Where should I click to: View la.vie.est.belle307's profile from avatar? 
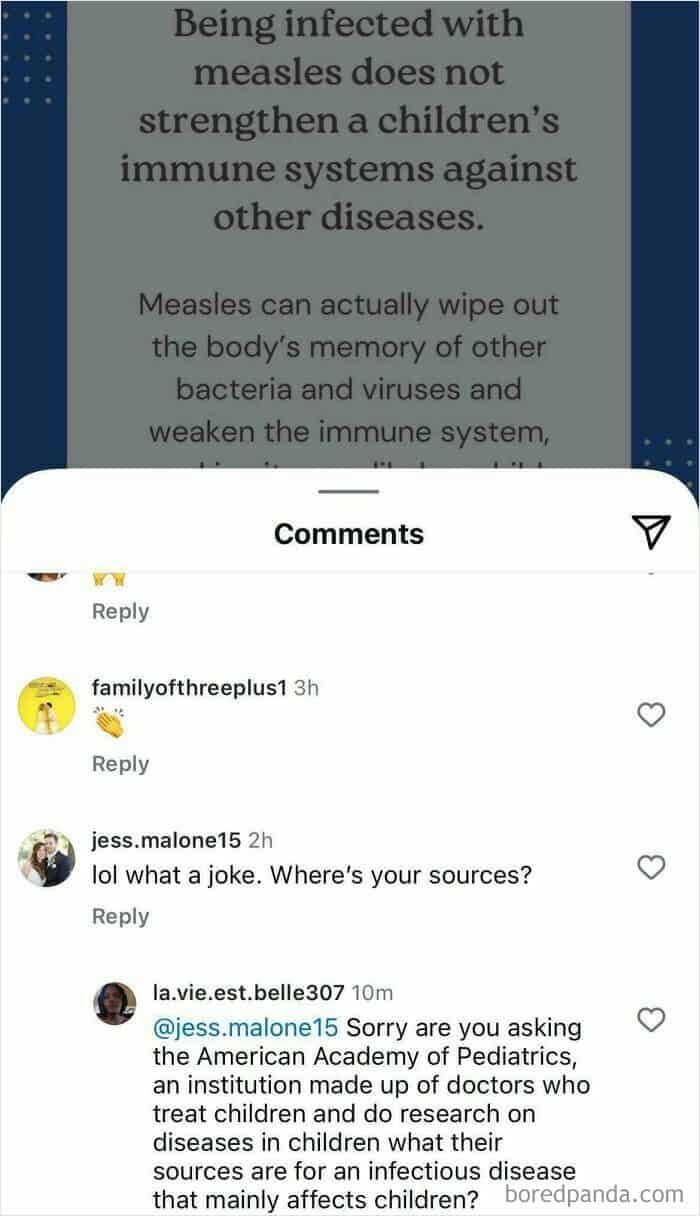click(115, 1003)
